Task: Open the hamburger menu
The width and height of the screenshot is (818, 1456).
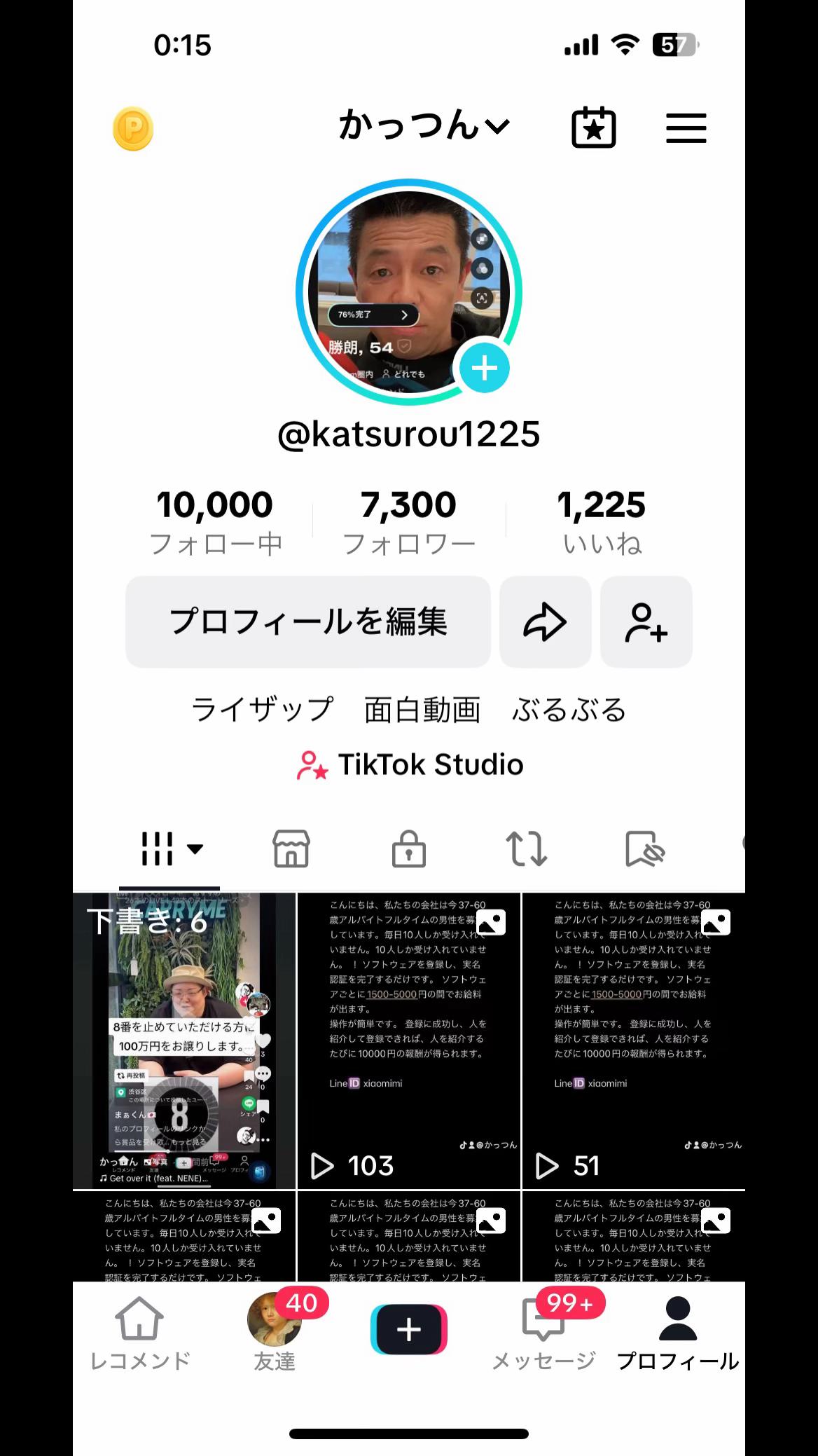Action: pos(686,128)
